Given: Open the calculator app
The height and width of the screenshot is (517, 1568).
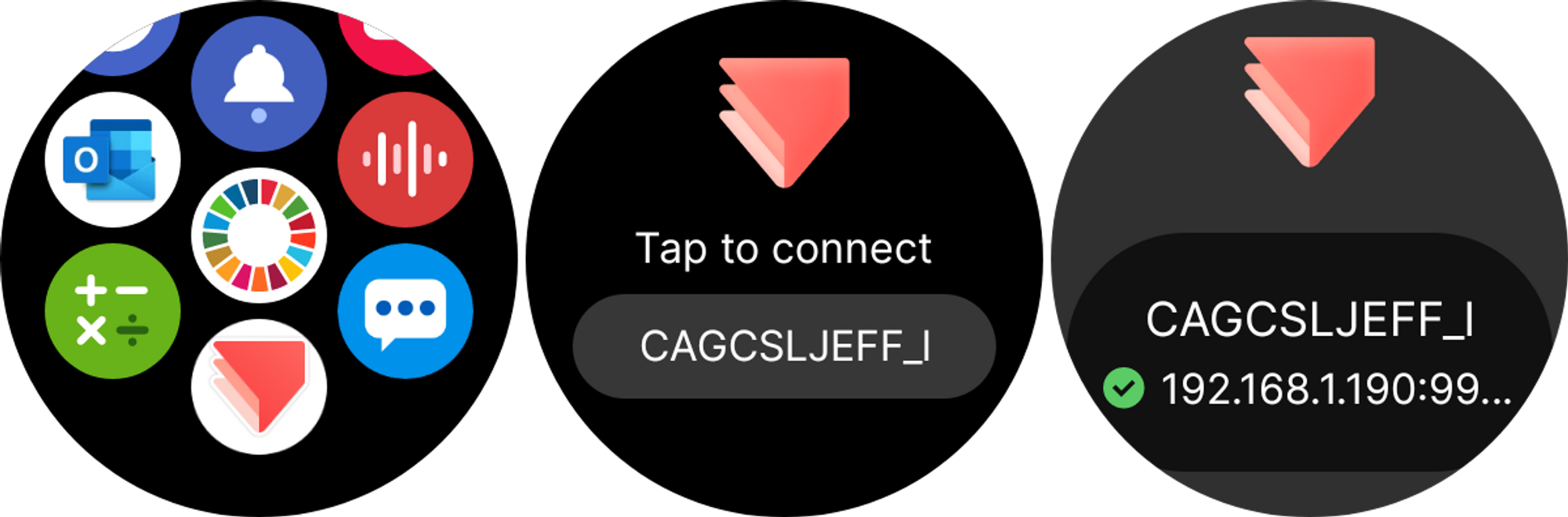Looking at the screenshot, I should (x=113, y=311).
